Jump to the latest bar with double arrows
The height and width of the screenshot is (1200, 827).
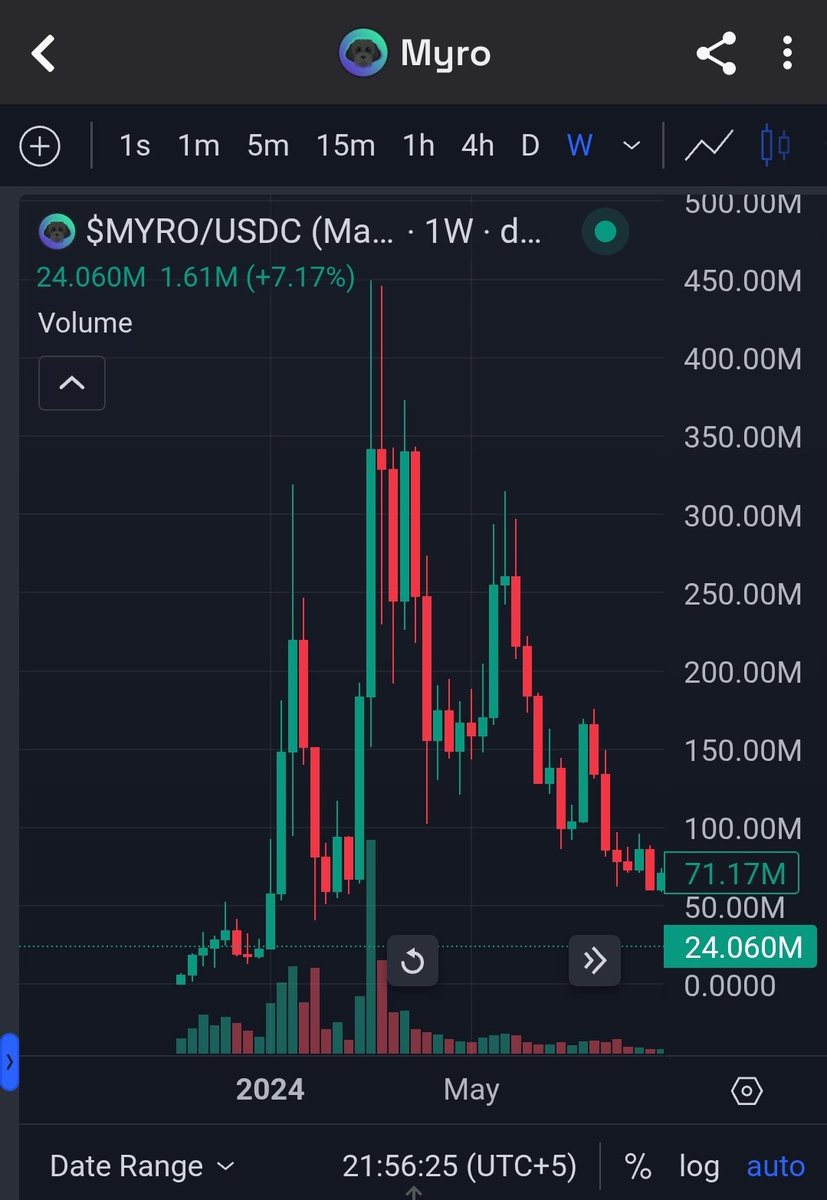595,962
